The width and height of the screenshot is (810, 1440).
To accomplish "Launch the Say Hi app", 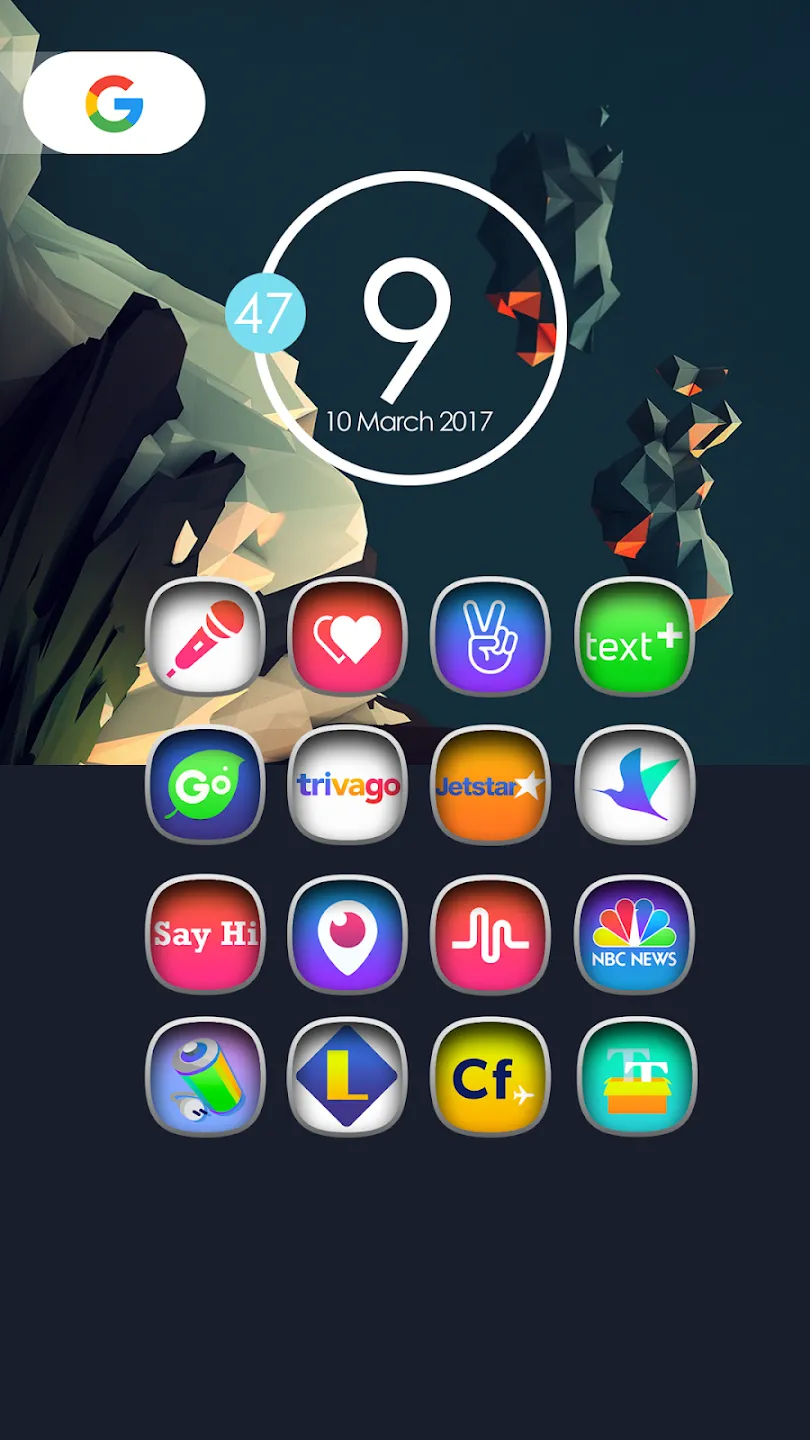I will 205,934.
